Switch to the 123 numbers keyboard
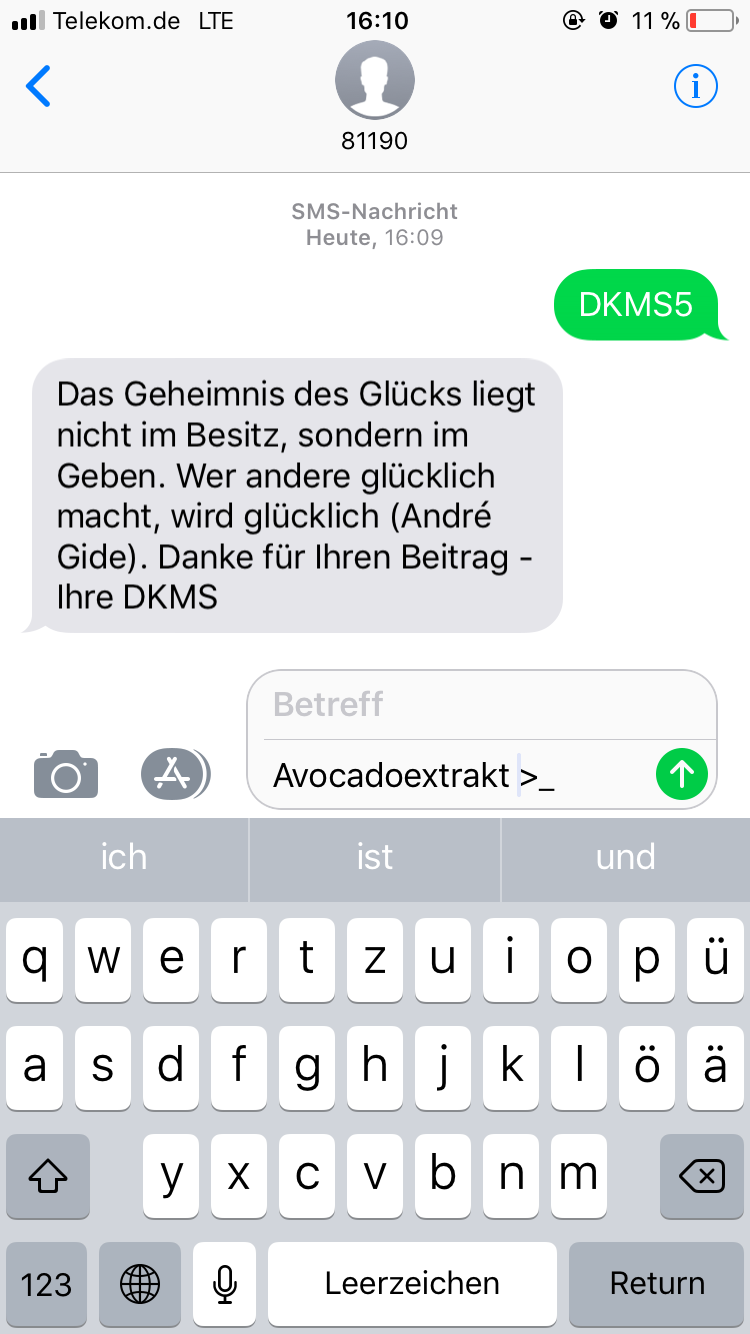Screen dimensions: 750x1334 46,1284
